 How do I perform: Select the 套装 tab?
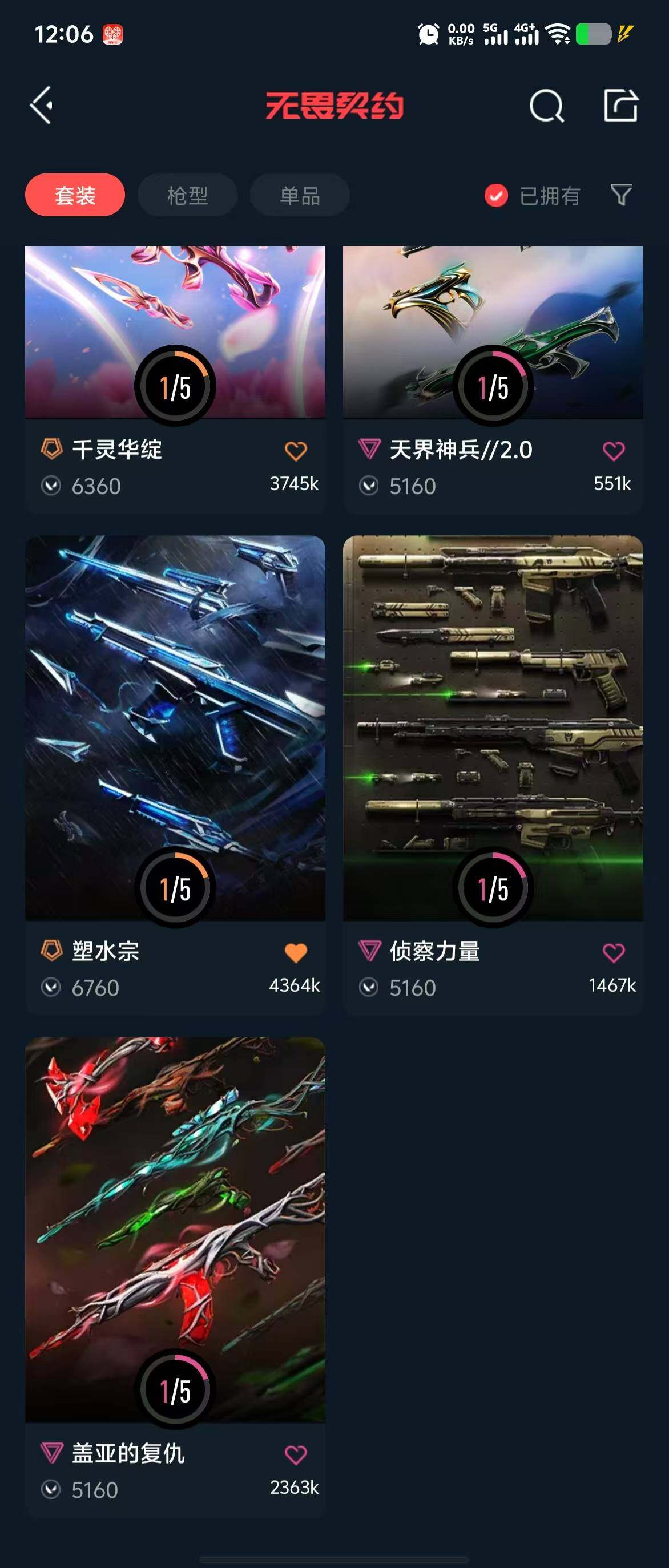[75, 195]
